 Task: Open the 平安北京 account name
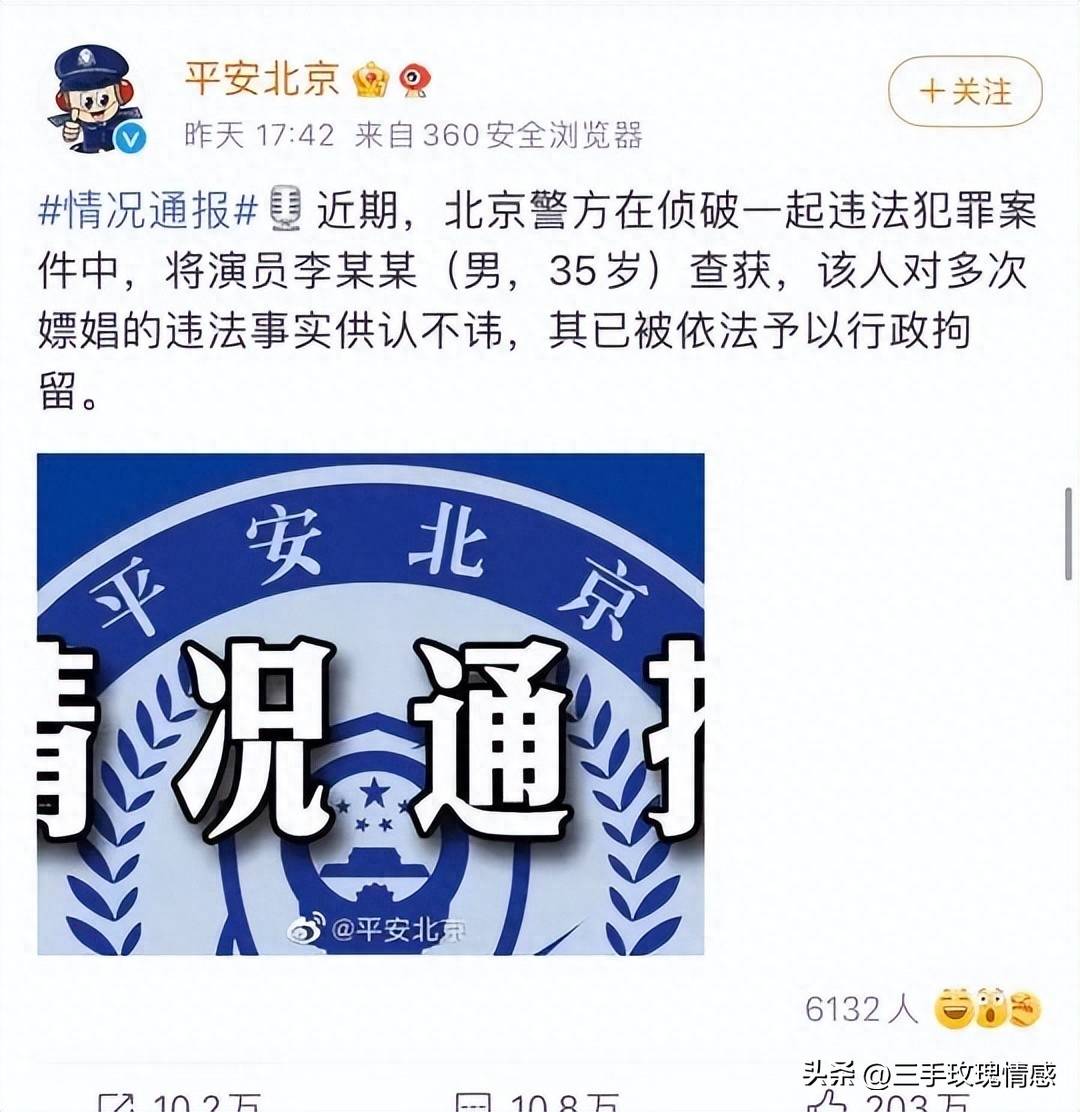coord(262,79)
